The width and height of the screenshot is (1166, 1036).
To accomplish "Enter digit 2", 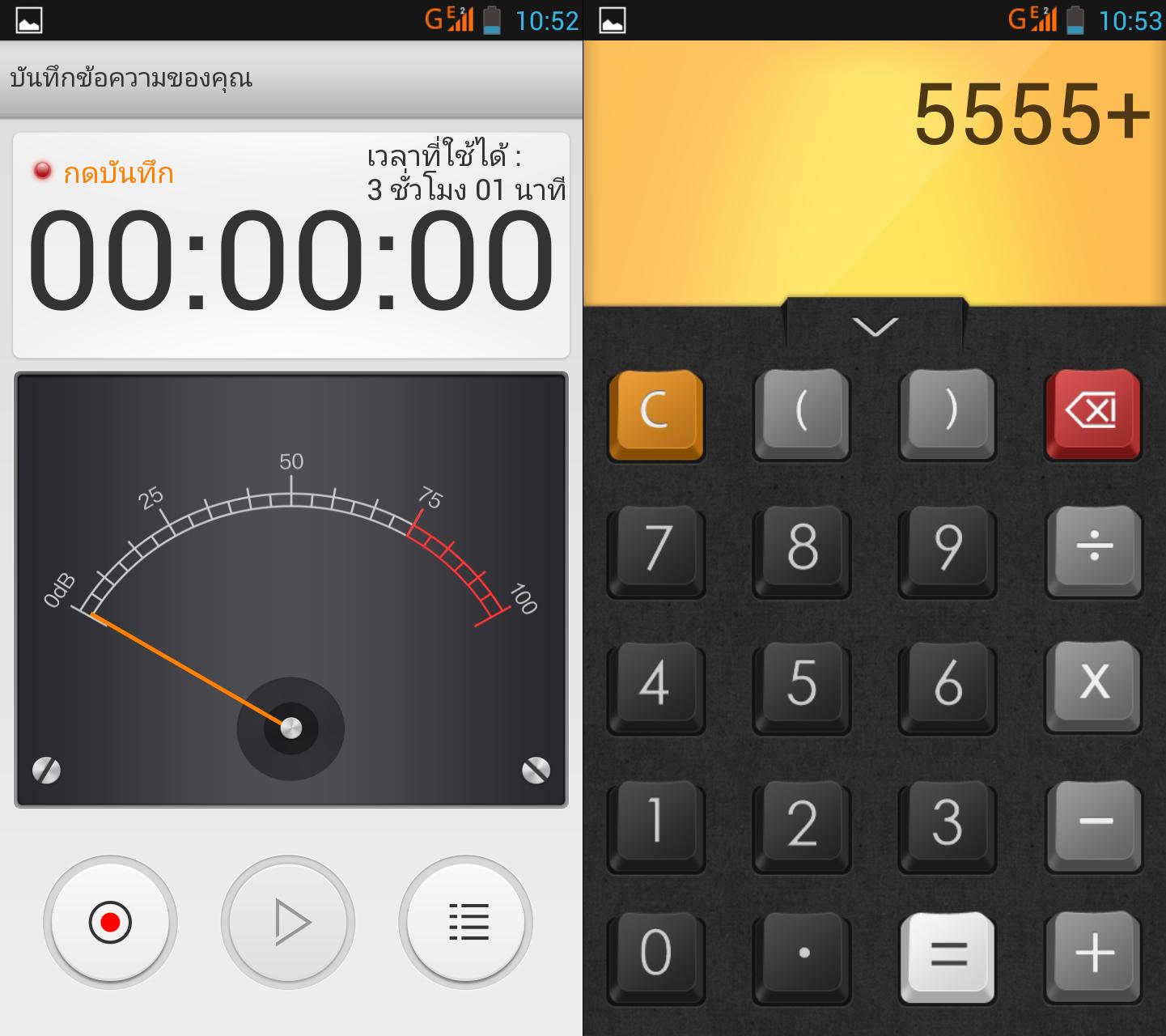I will pyautogui.click(x=801, y=822).
